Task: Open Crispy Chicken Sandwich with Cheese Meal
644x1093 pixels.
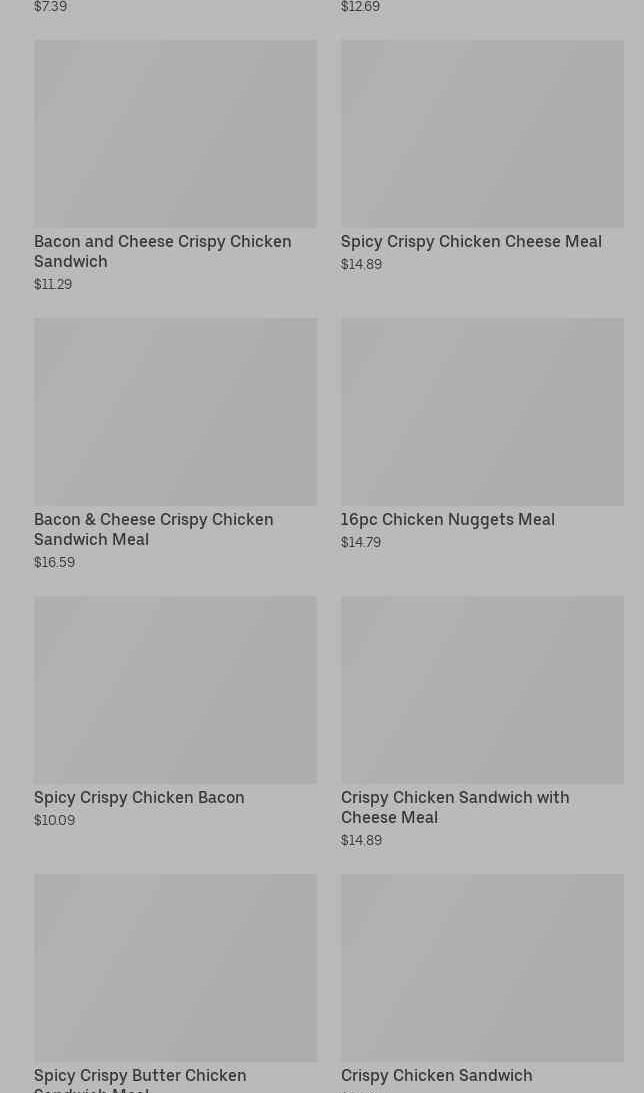Action: 482,722
